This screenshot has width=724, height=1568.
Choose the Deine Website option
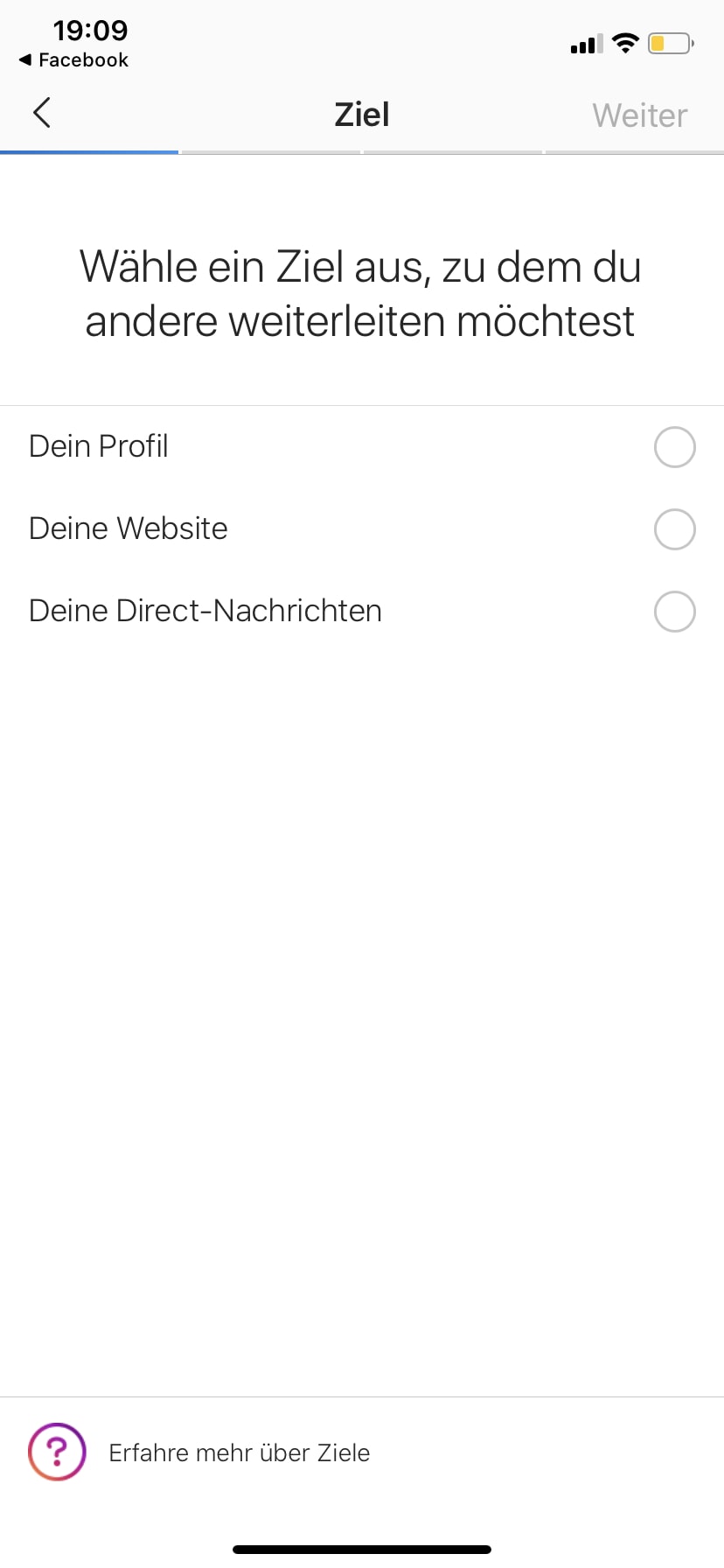coord(674,529)
